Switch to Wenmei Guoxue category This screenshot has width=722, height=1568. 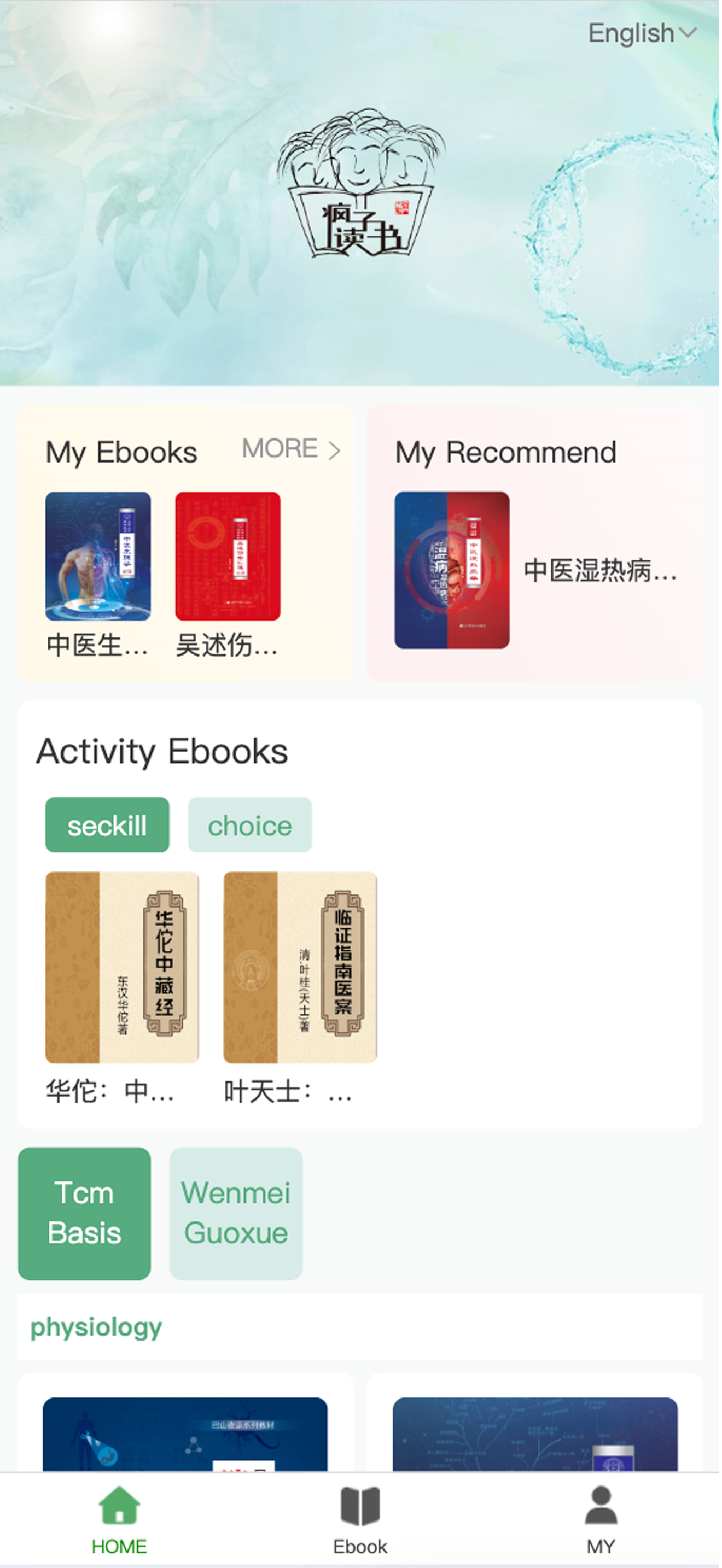point(236,1214)
